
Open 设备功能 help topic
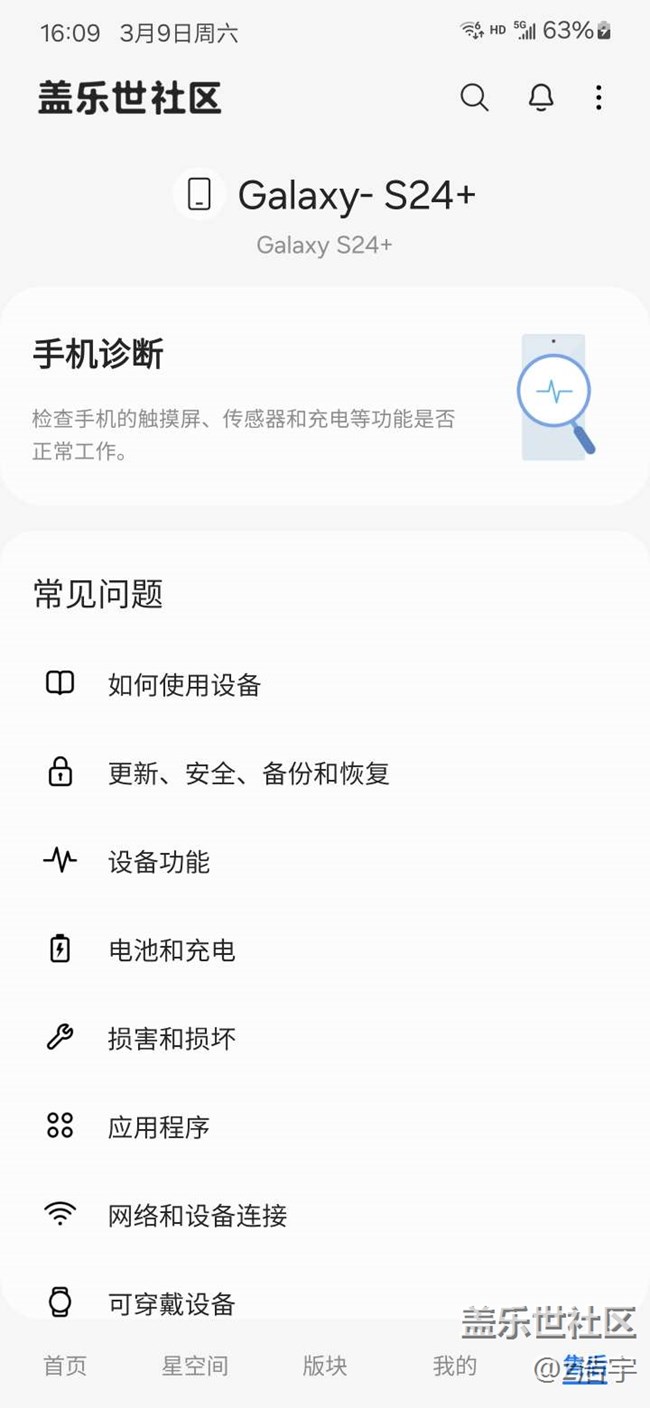[x=159, y=862]
